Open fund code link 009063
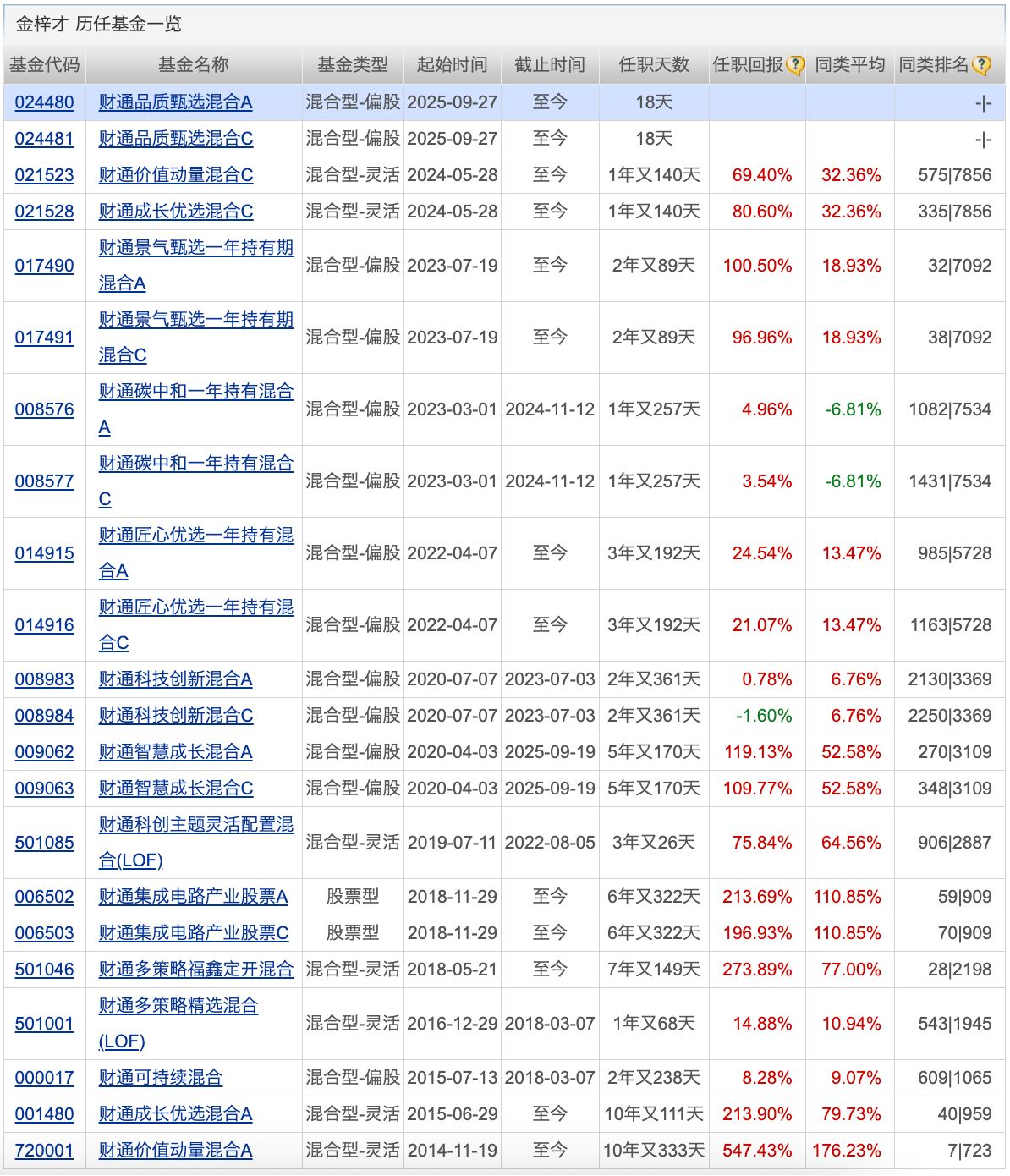Image resolution: width=1010 pixels, height=1176 pixels. tap(44, 789)
